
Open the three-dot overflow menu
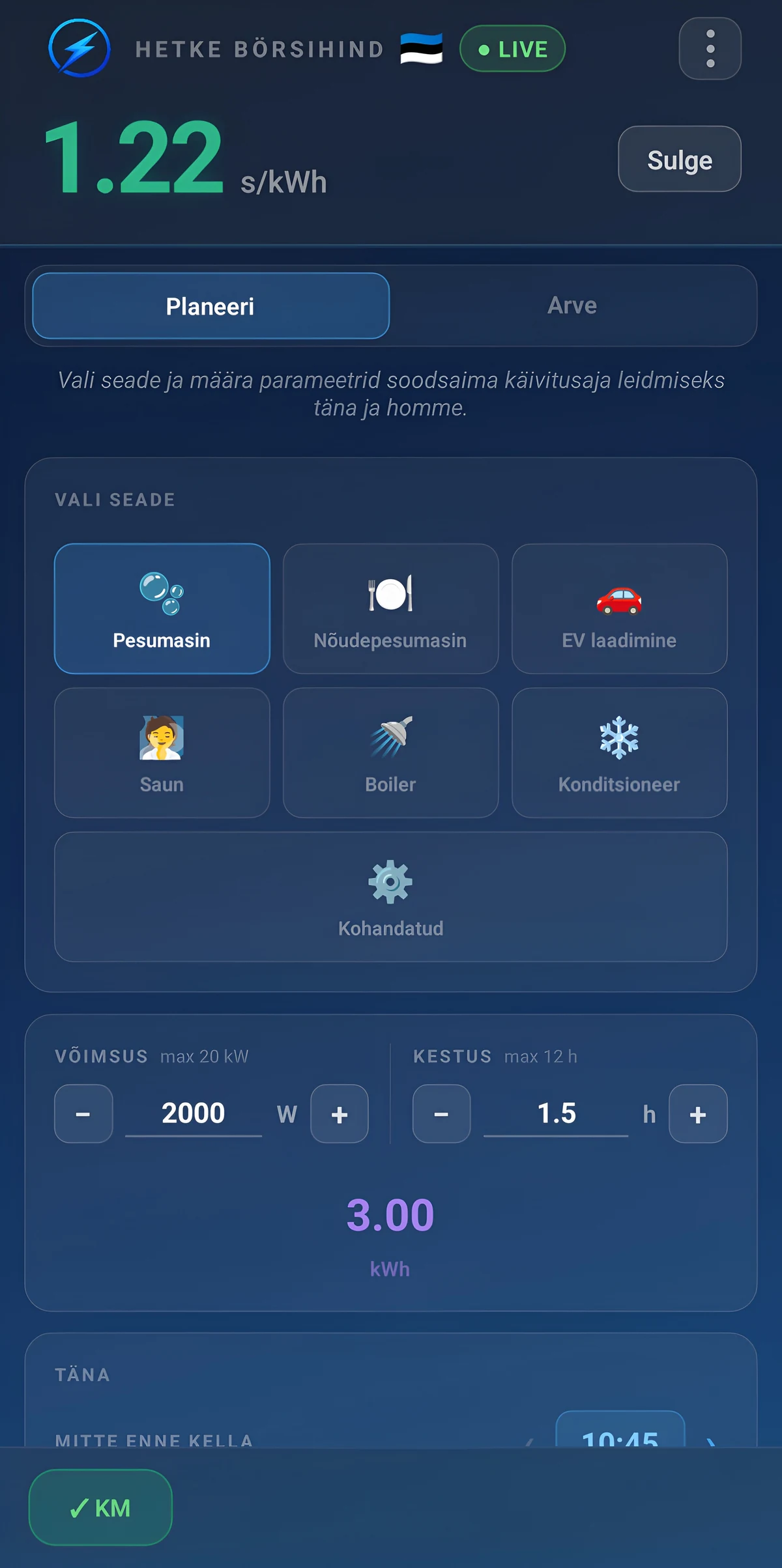(710, 49)
